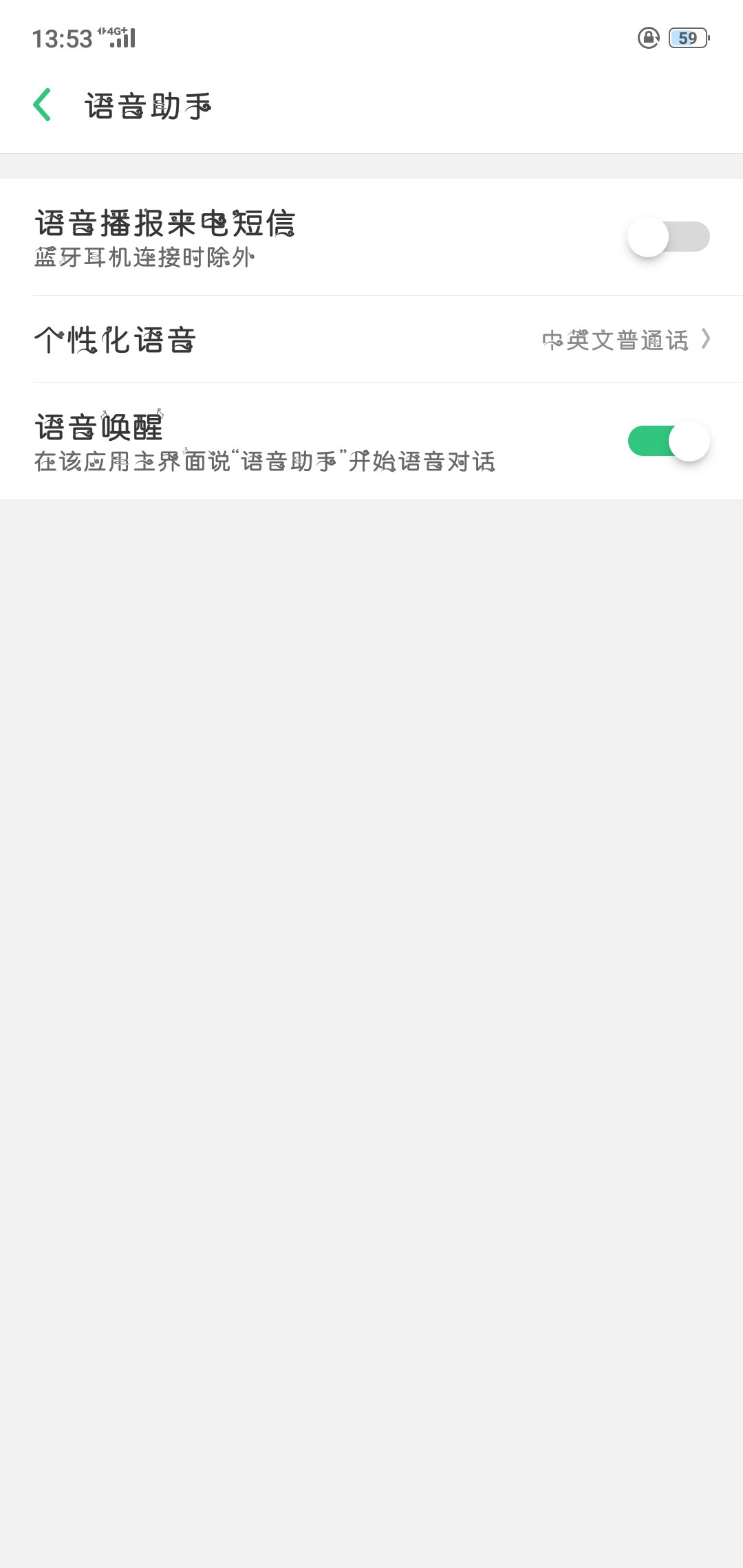The width and height of the screenshot is (743, 1568).
Task: Turn off the 语音唤醒 switch
Action: 668,441
